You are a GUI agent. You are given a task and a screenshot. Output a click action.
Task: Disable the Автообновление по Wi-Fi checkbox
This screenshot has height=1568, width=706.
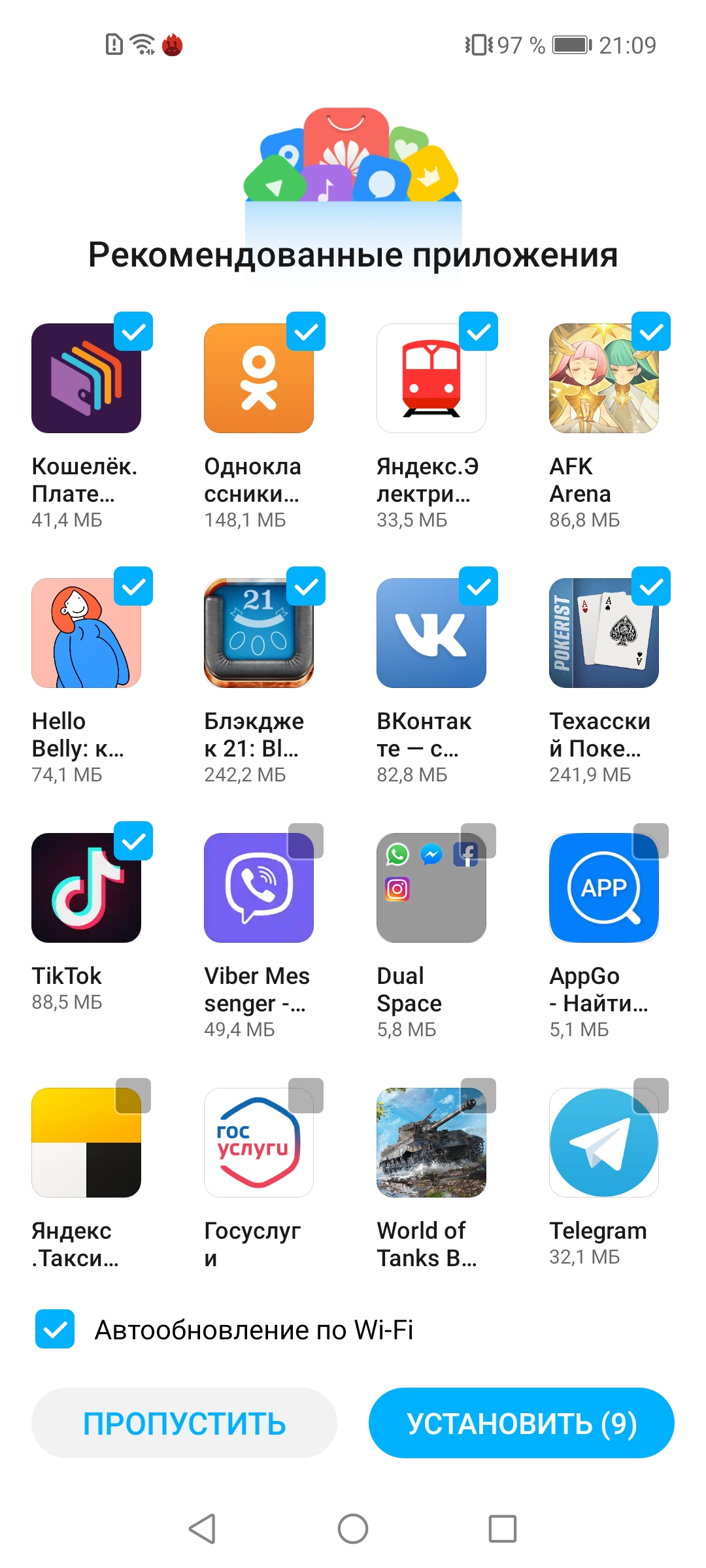[55, 1329]
